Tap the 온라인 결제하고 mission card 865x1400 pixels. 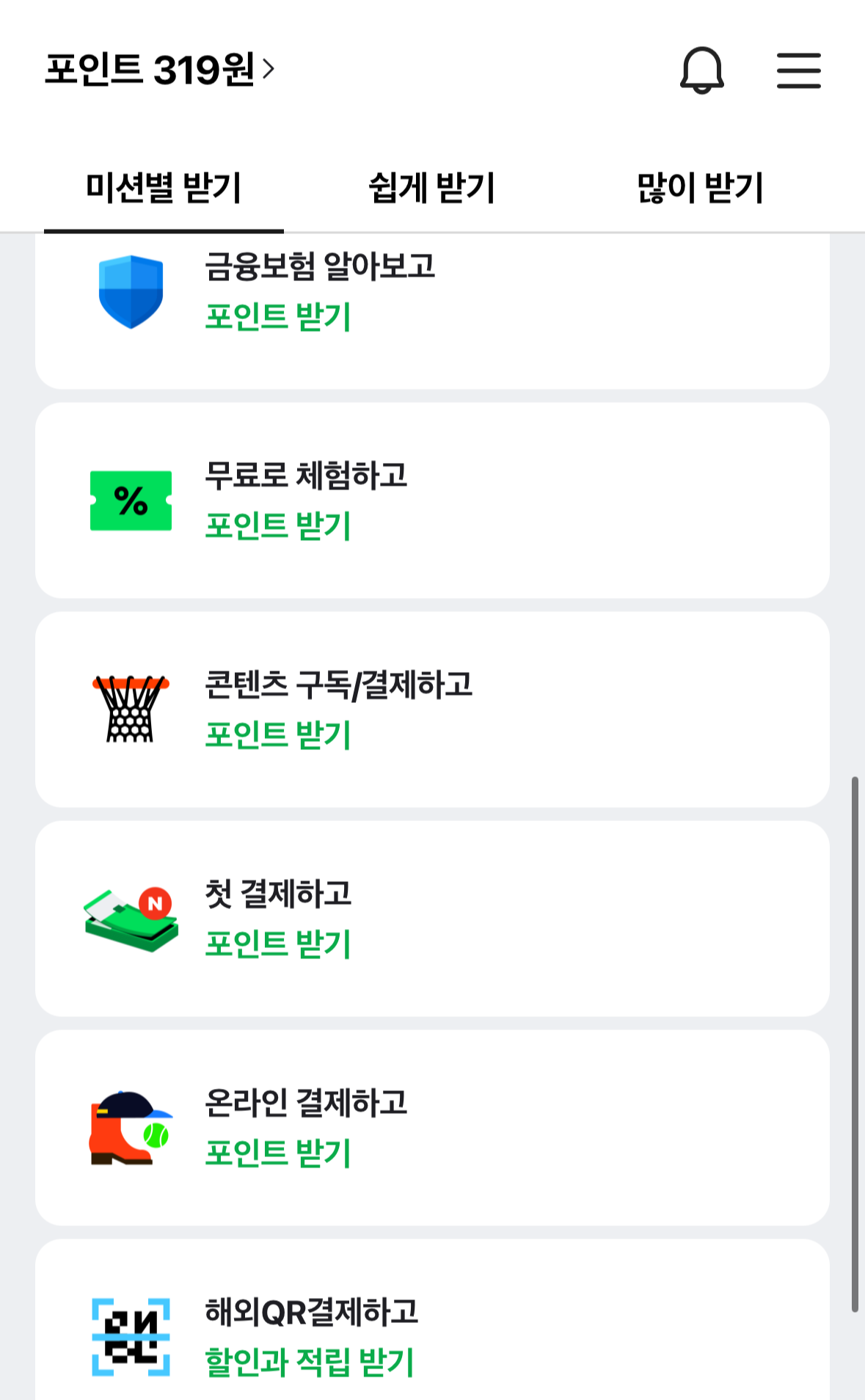pyautogui.click(x=432, y=1128)
